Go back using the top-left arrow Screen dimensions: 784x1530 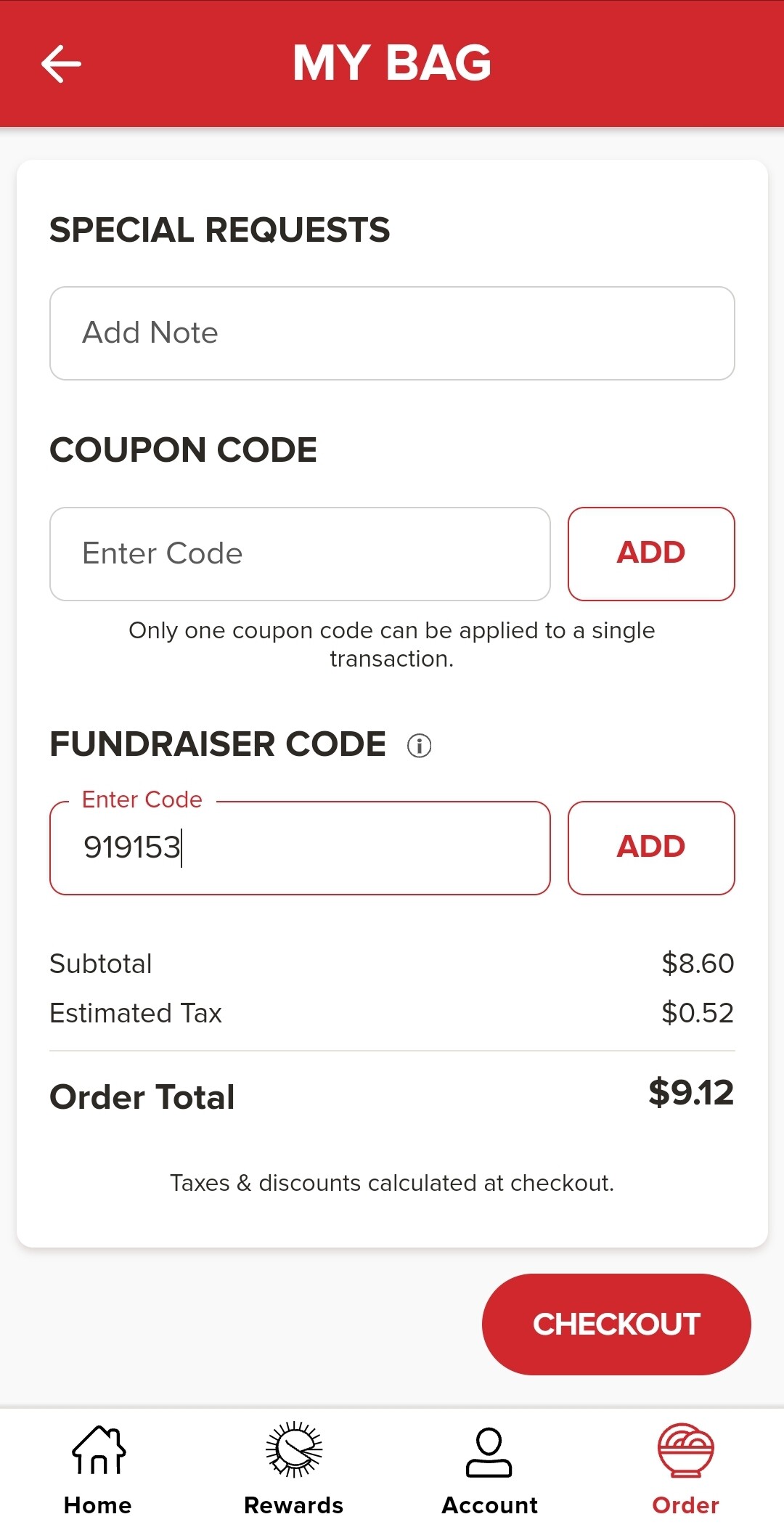61,64
